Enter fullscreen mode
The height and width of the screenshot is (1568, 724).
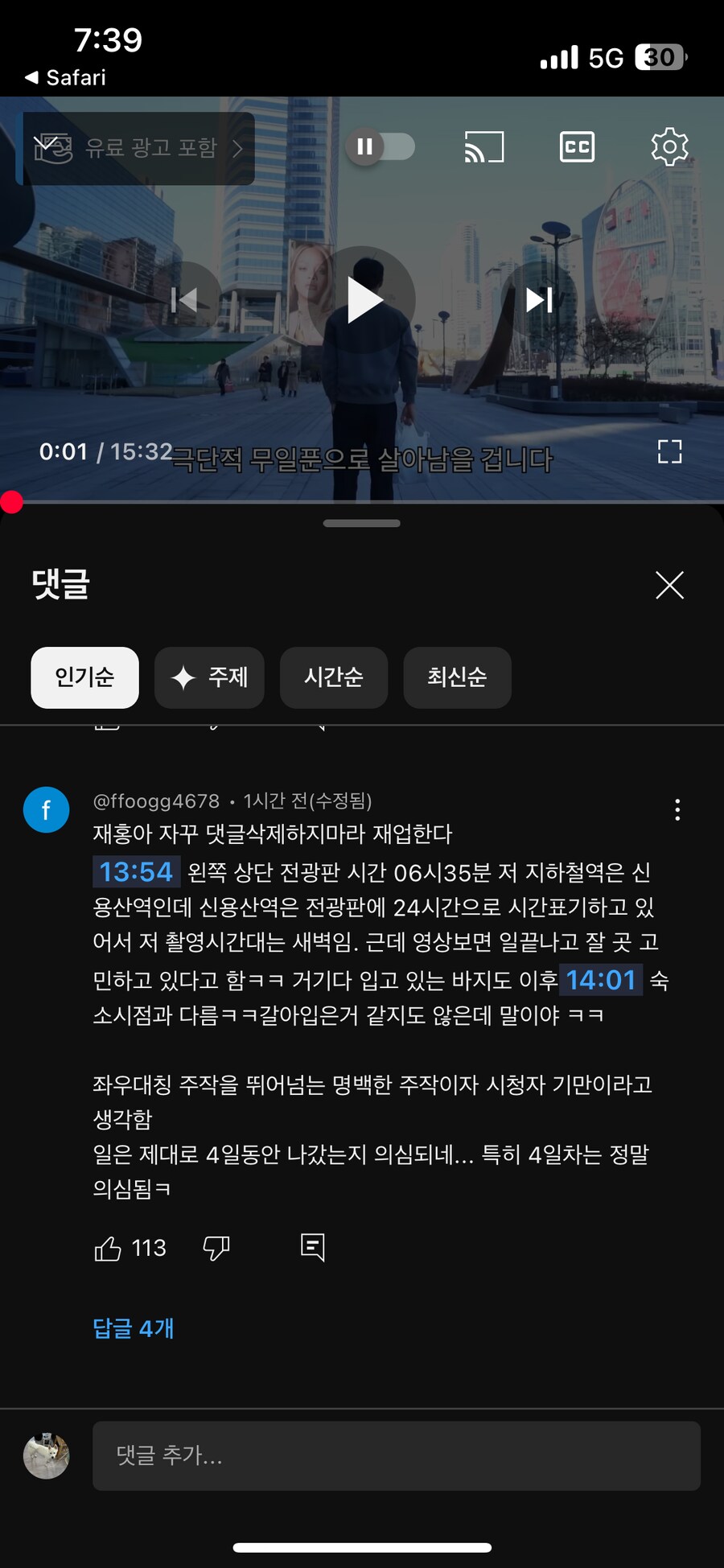point(669,451)
